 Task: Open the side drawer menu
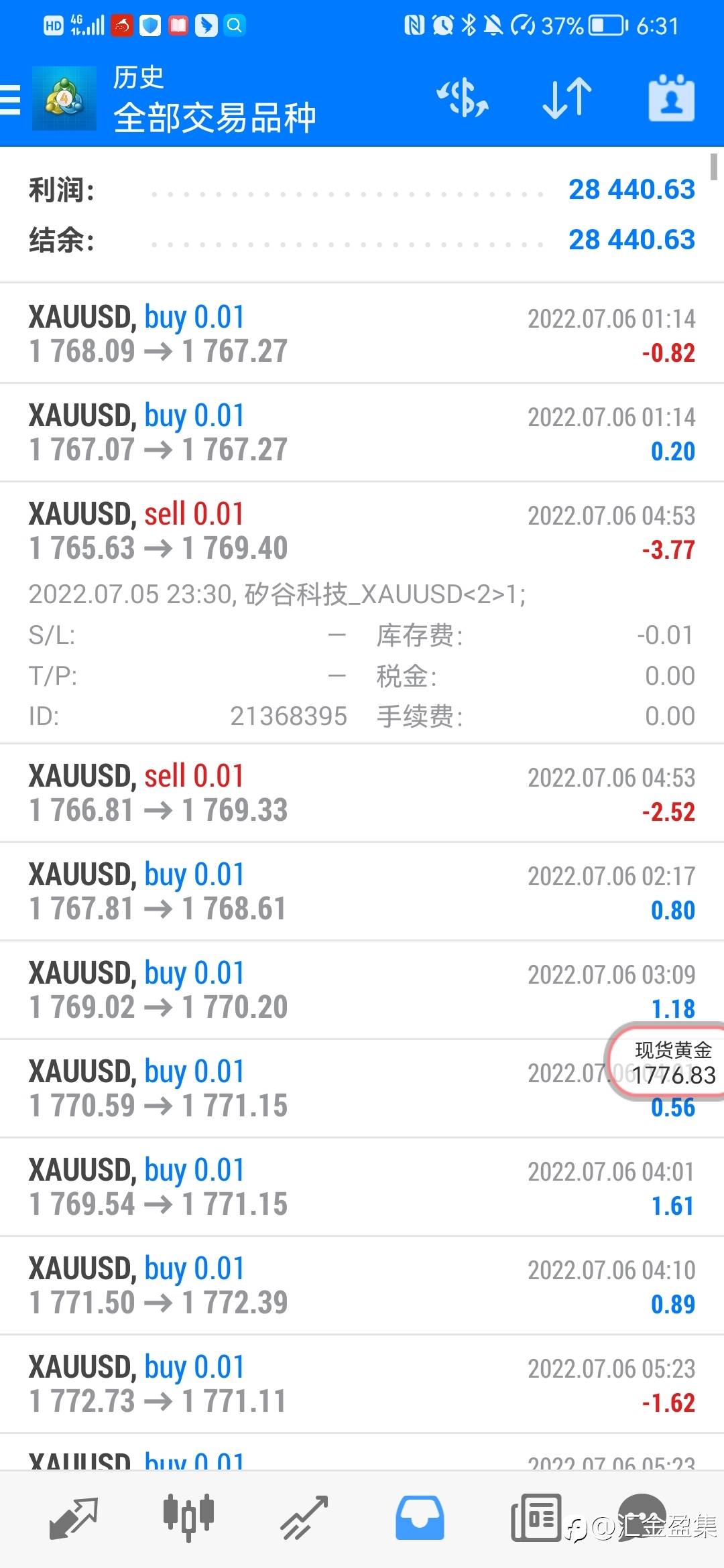point(11,100)
